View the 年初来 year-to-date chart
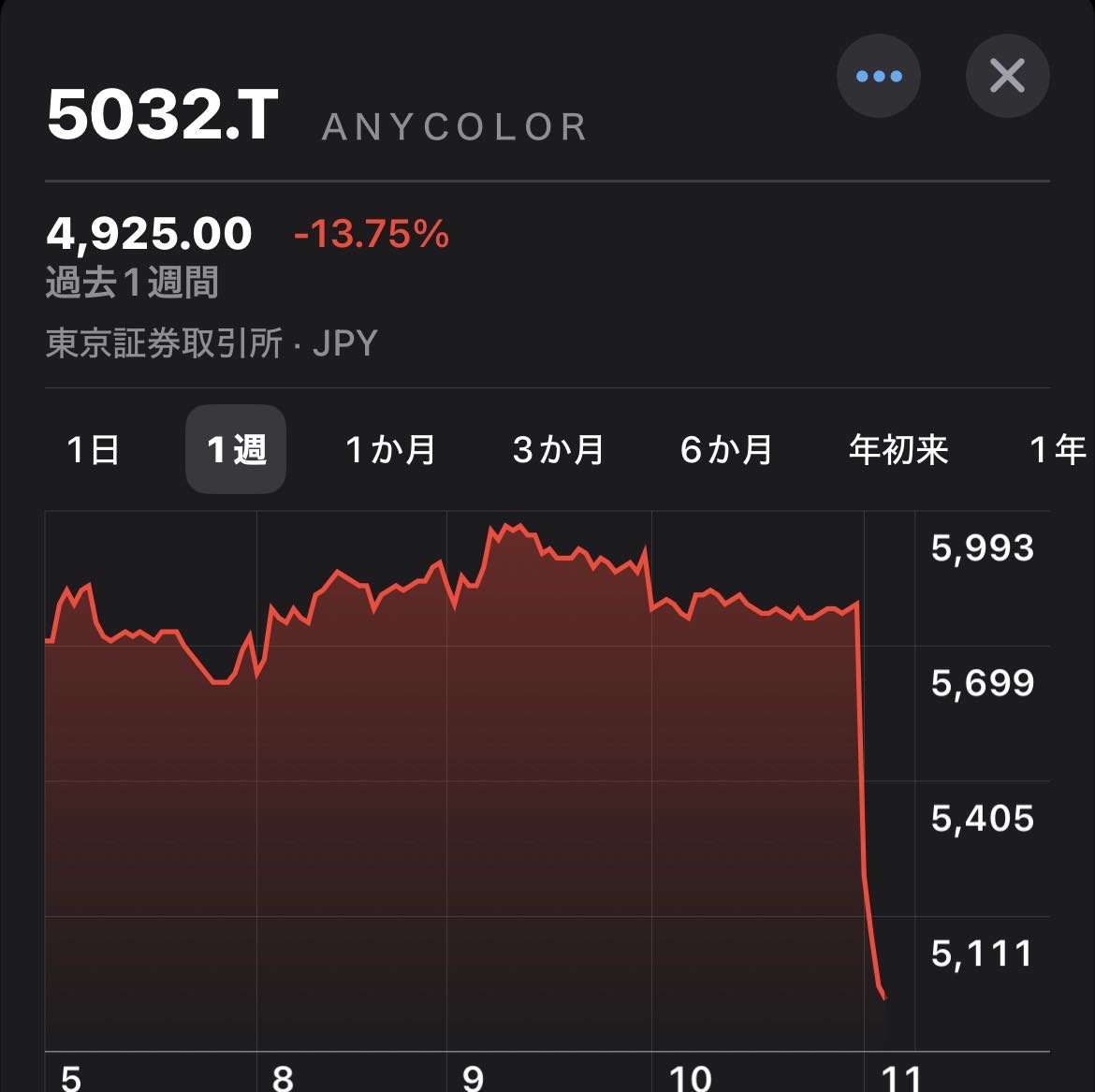The width and height of the screenshot is (1095, 1092). [898, 450]
